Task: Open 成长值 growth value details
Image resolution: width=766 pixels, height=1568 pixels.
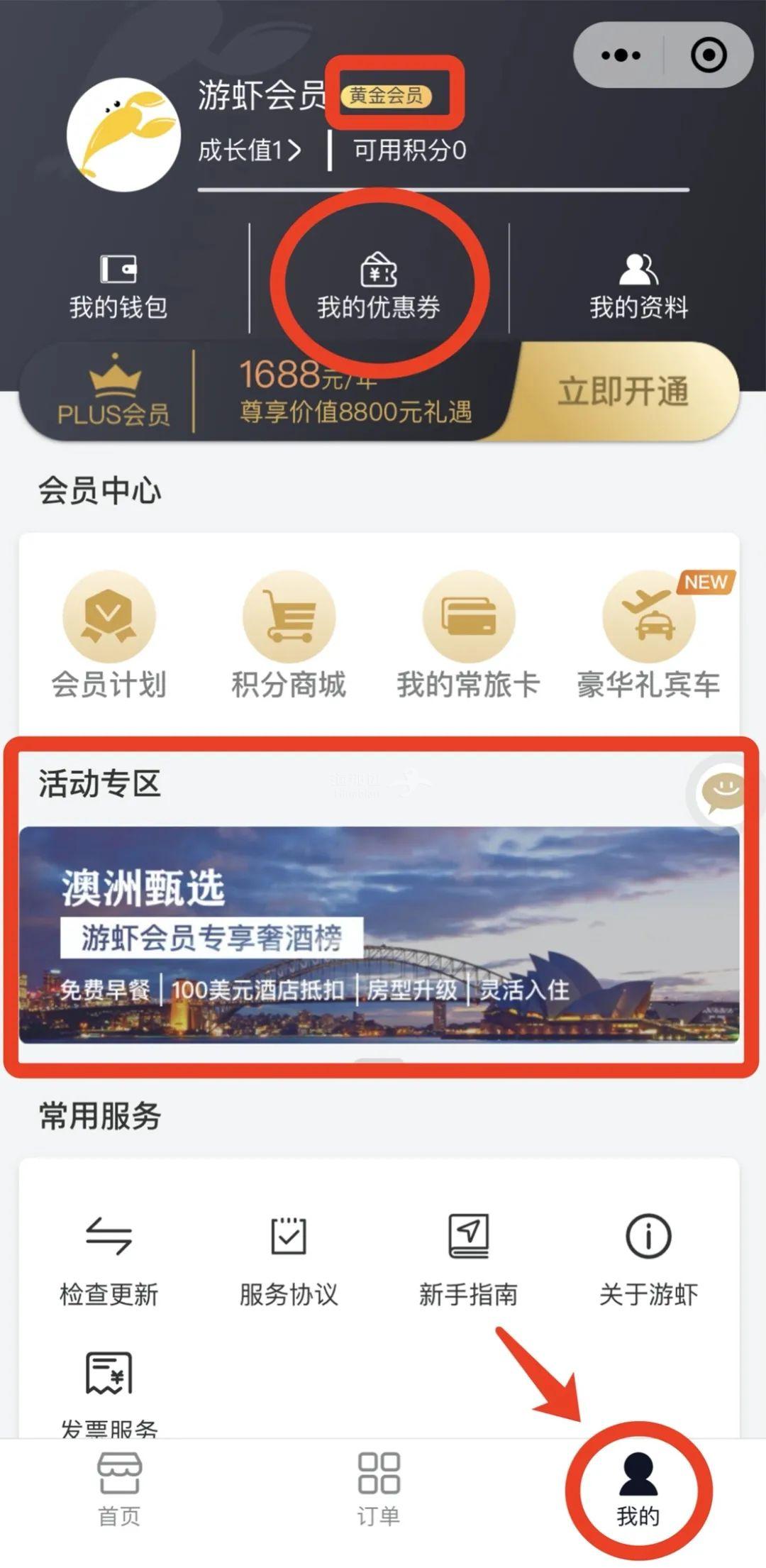Action: (x=249, y=150)
